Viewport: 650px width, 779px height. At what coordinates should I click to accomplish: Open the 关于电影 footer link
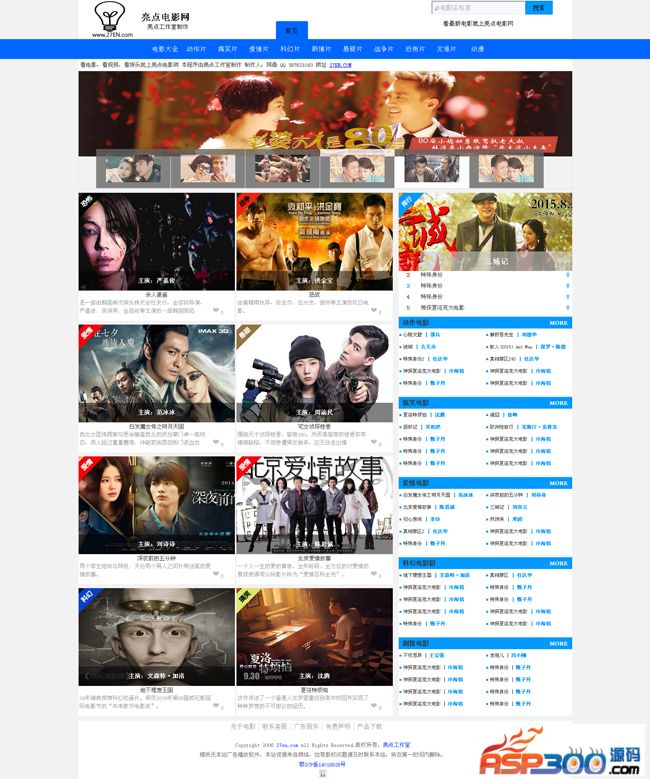click(x=243, y=726)
